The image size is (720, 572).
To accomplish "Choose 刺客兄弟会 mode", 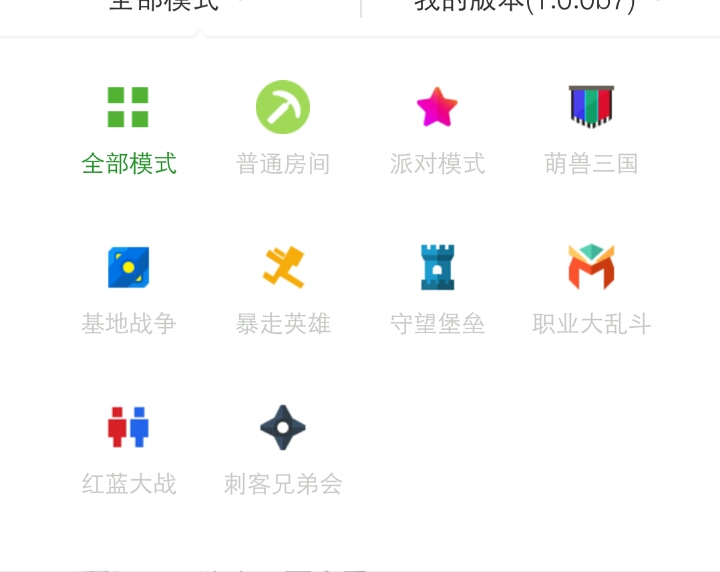I will tap(283, 450).
